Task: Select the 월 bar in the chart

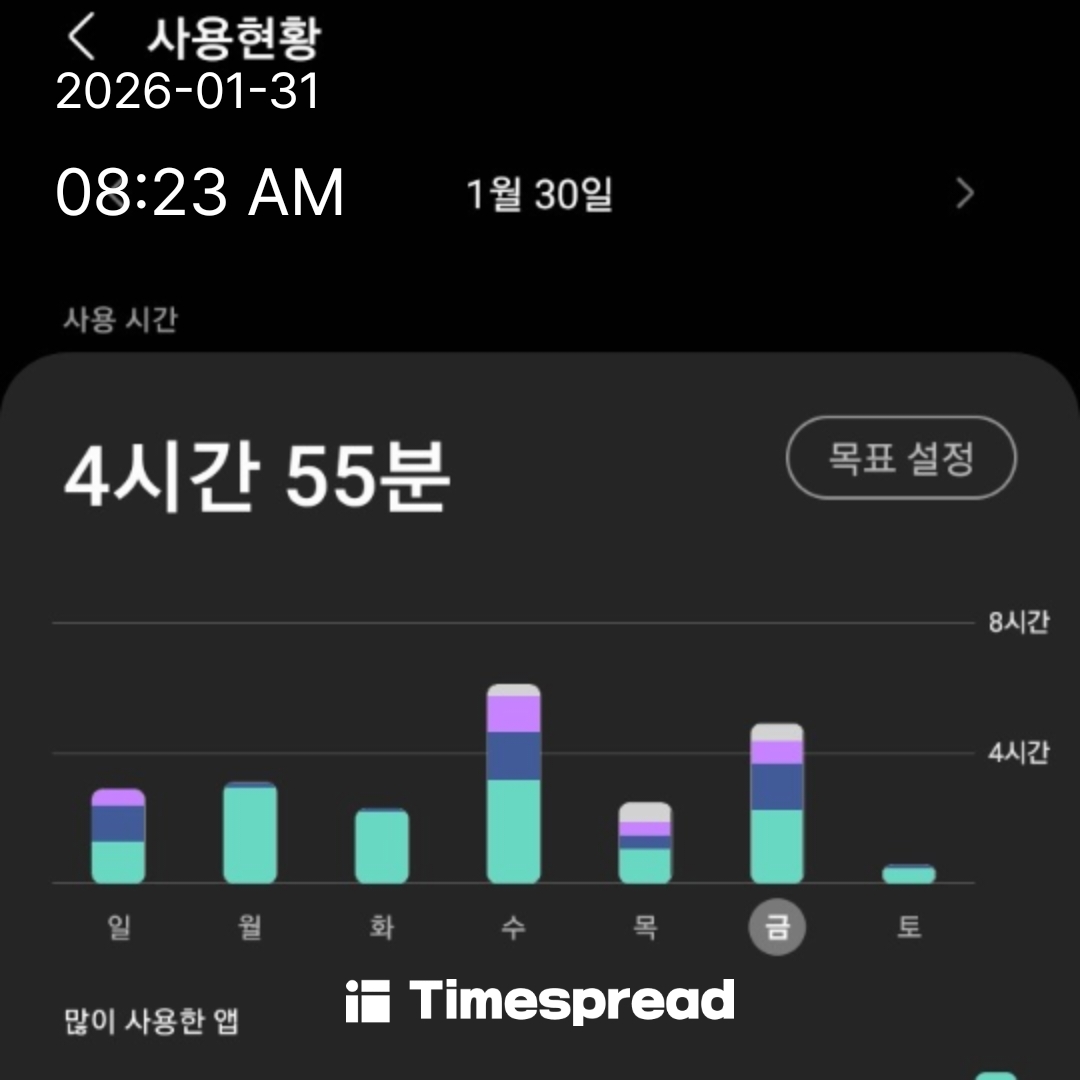Action: 250,833
